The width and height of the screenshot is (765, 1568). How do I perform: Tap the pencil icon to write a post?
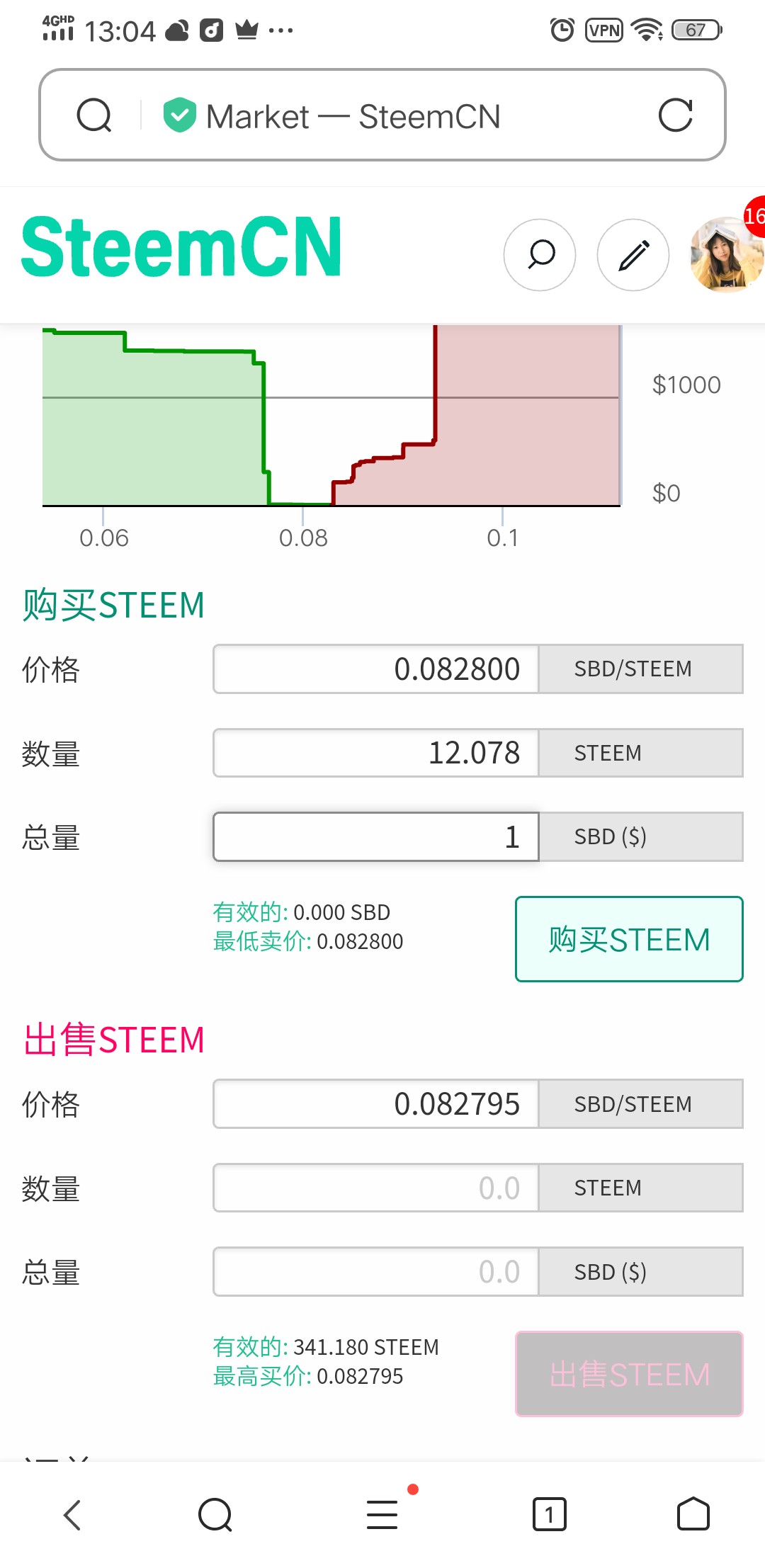click(633, 255)
